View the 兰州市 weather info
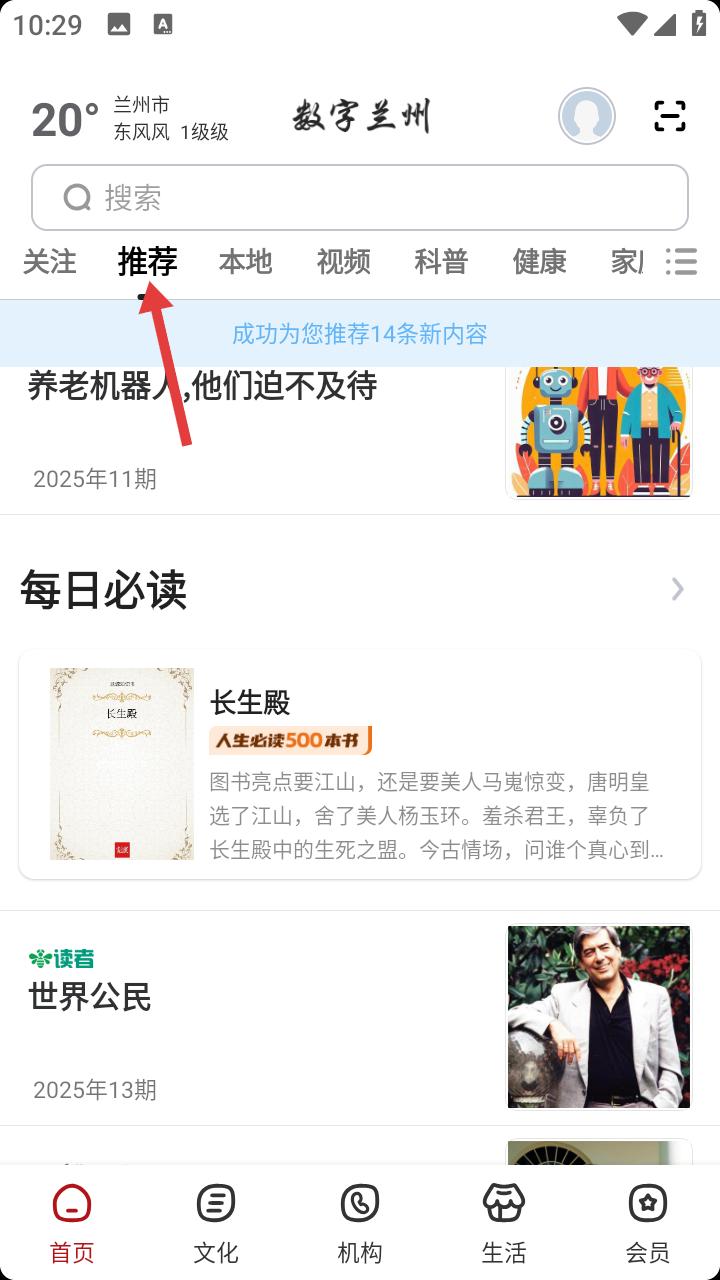This screenshot has width=720, height=1280. pyautogui.click(x=130, y=118)
